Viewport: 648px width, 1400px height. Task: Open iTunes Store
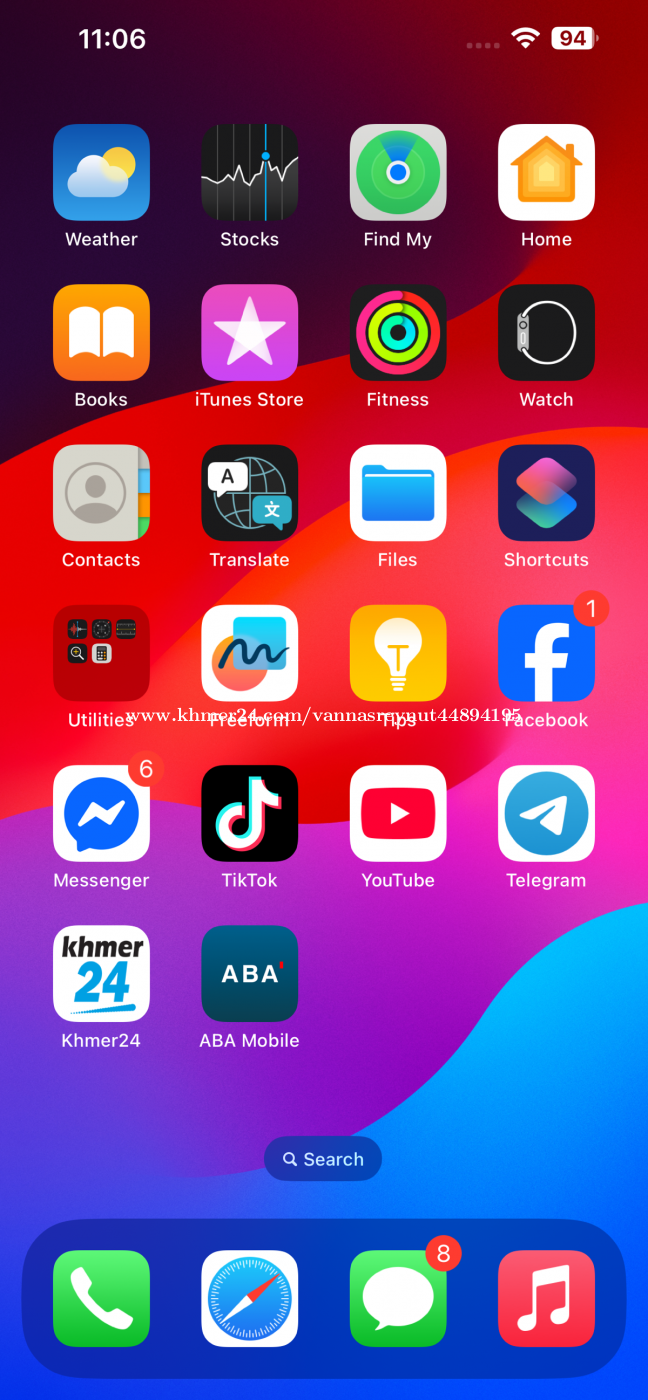pos(250,333)
